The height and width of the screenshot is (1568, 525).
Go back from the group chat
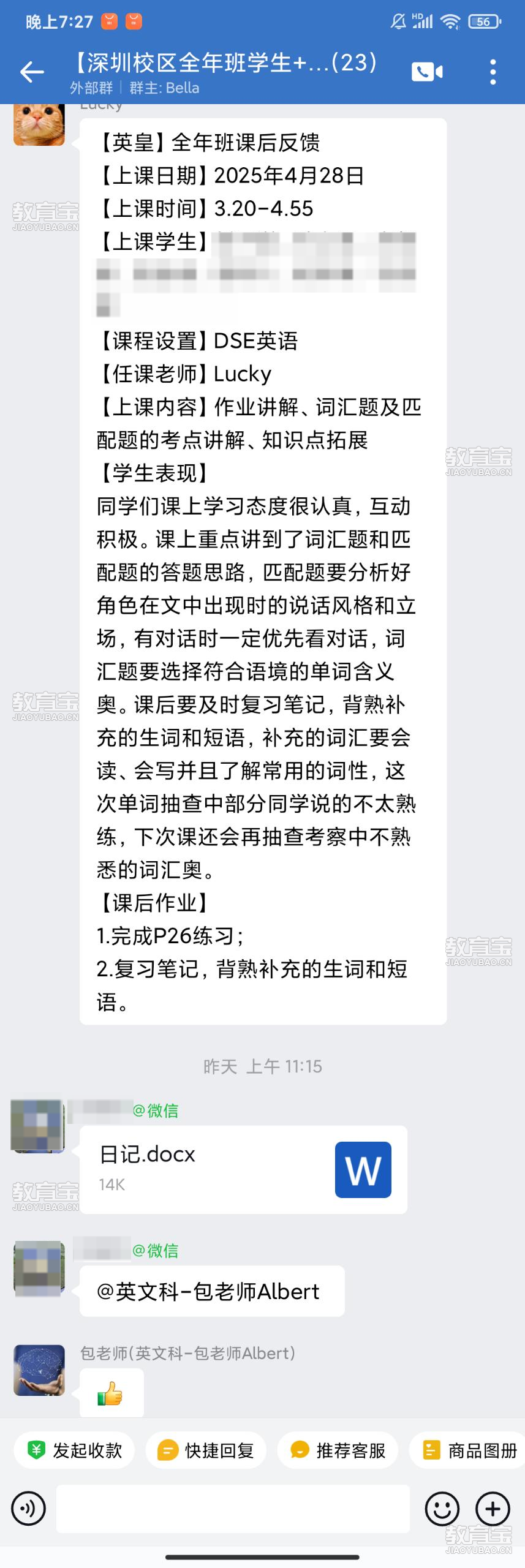32,72
